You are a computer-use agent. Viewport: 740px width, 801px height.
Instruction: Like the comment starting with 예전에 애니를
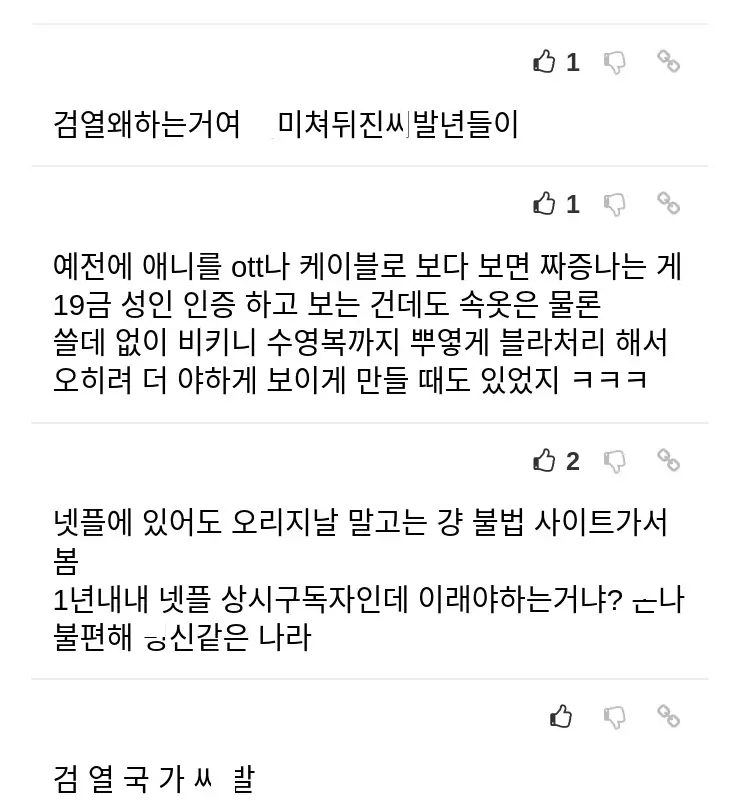tap(545, 204)
